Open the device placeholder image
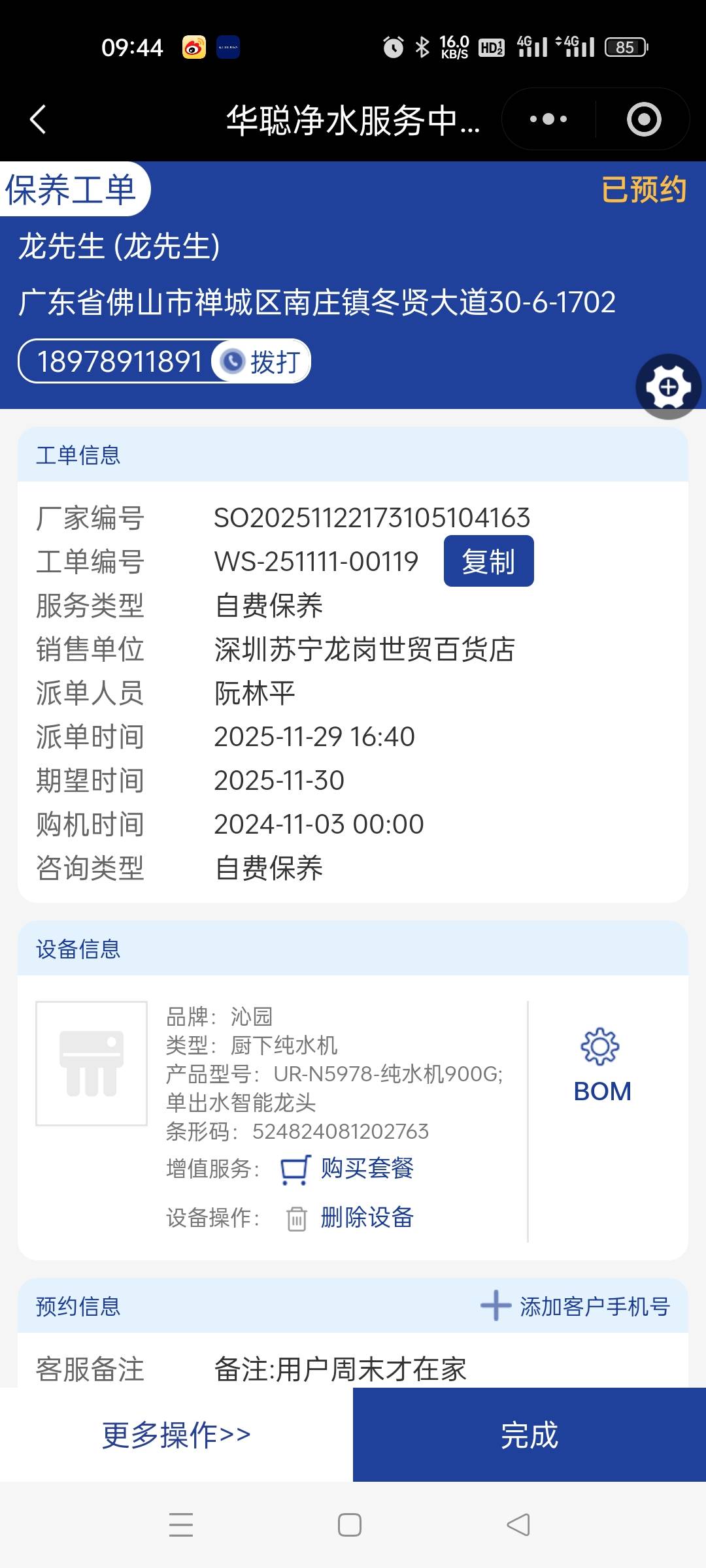Viewport: 706px width, 1568px height. [92, 1063]
